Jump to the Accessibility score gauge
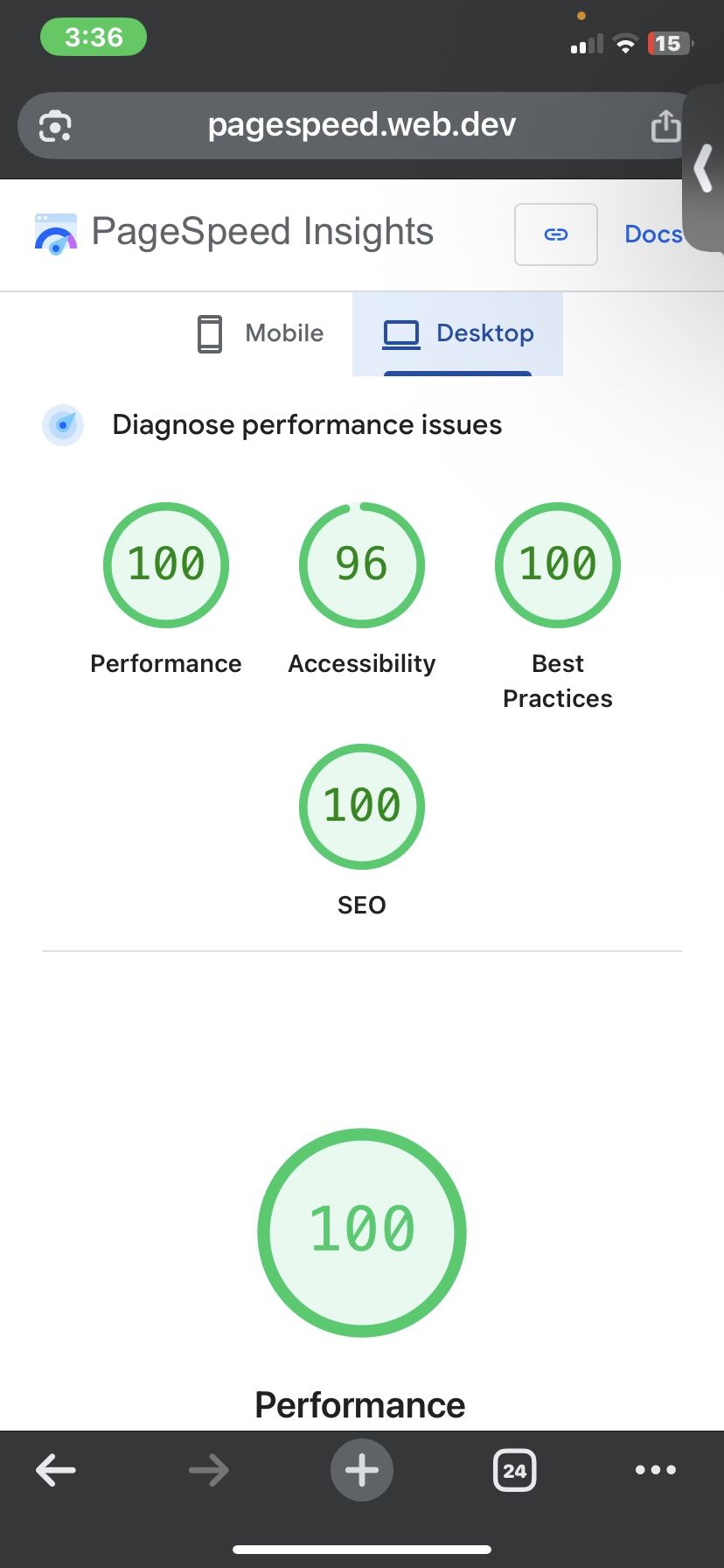724x1568 pixels. coord(361,565)
